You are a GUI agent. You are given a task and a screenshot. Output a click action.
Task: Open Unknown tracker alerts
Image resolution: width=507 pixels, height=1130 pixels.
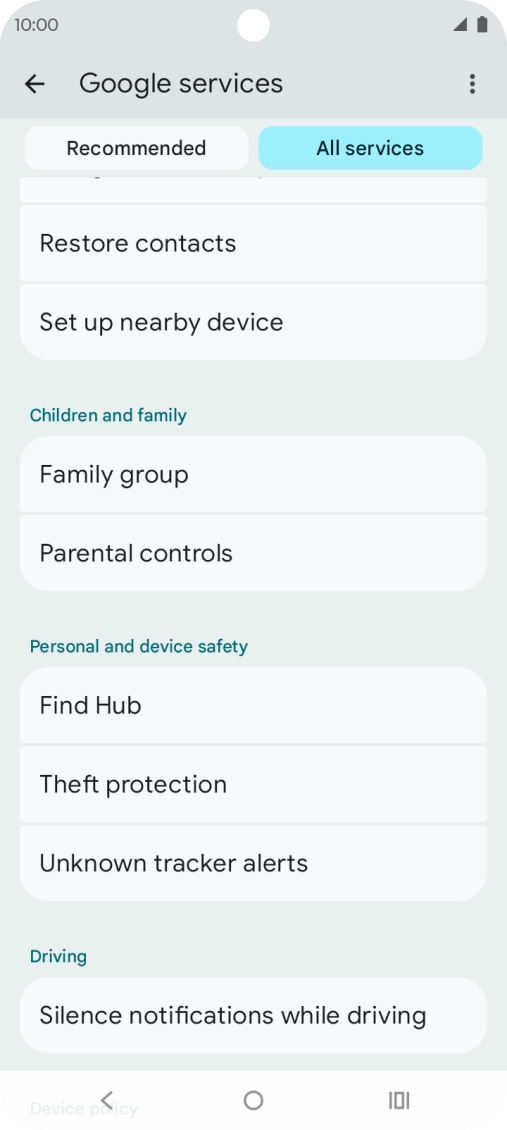click(254, 863)
